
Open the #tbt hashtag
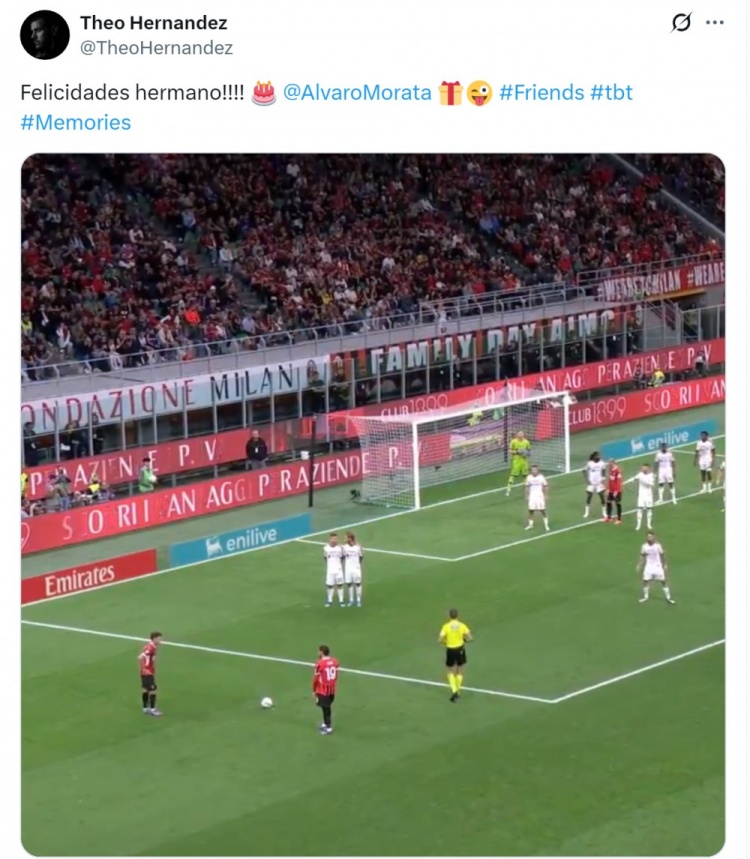click(x=611, y=93)
